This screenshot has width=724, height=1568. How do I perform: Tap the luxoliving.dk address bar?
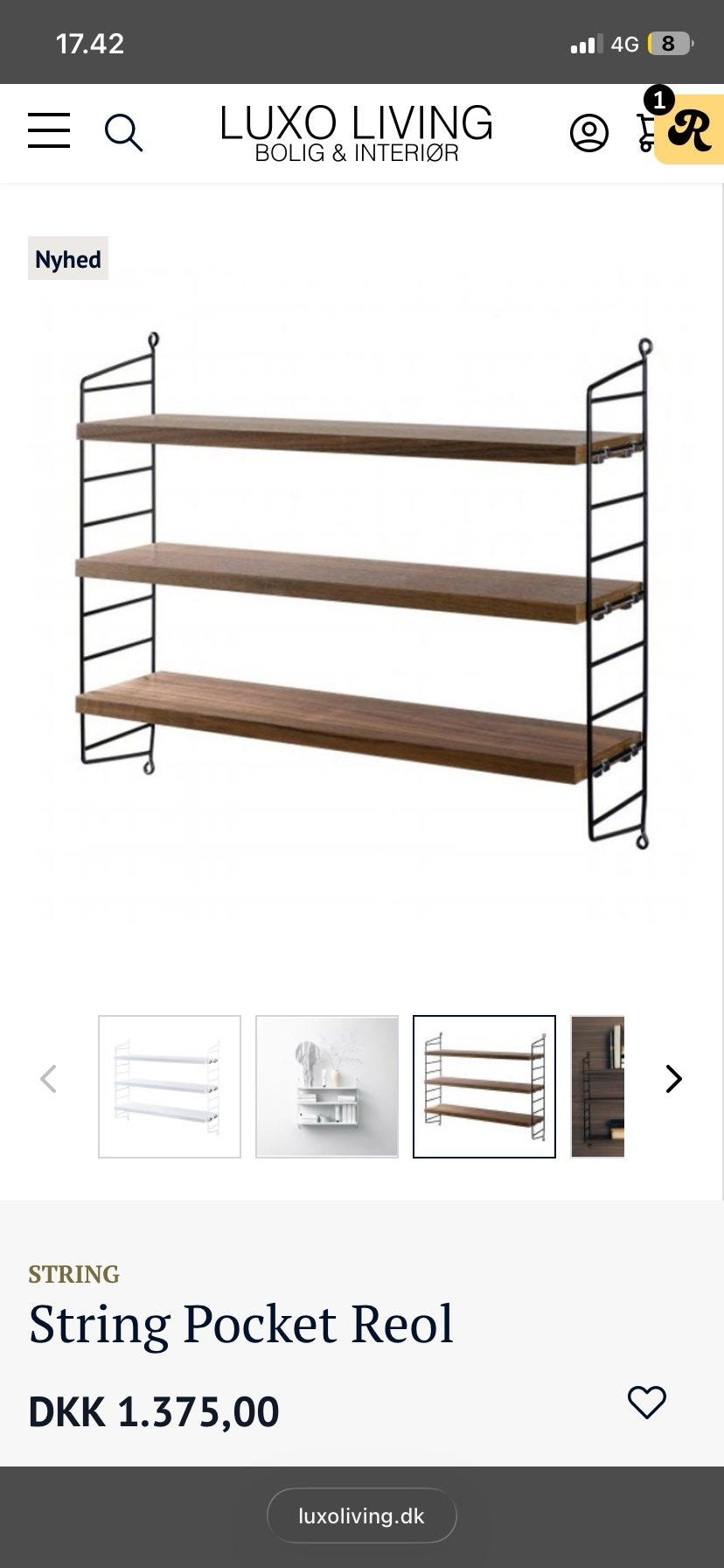361,1515
